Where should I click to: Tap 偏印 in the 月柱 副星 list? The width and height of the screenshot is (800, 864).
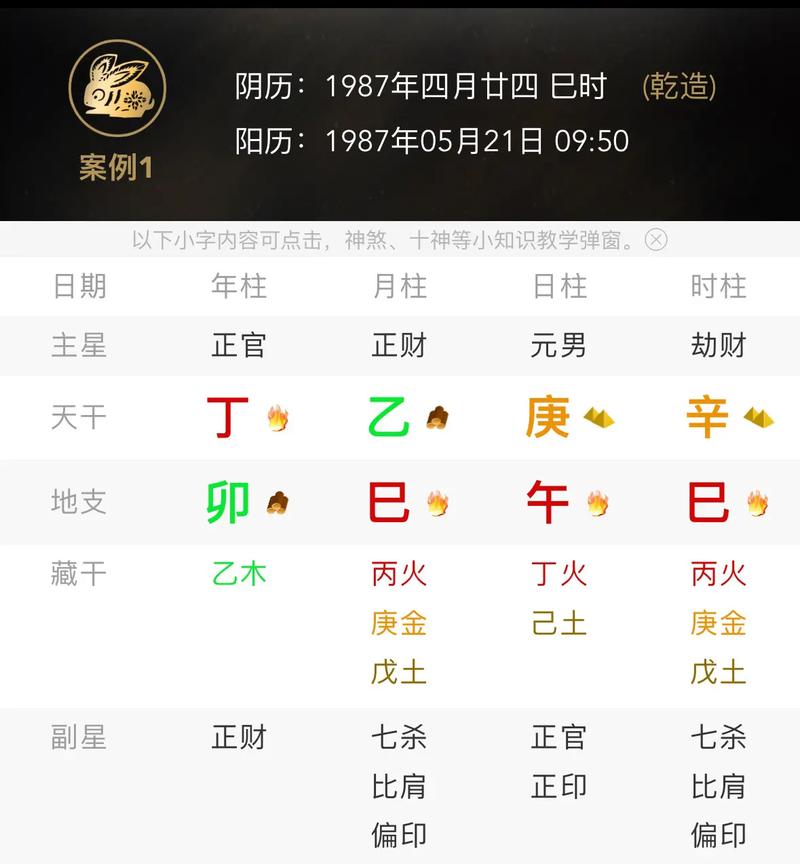click(399, 834)
